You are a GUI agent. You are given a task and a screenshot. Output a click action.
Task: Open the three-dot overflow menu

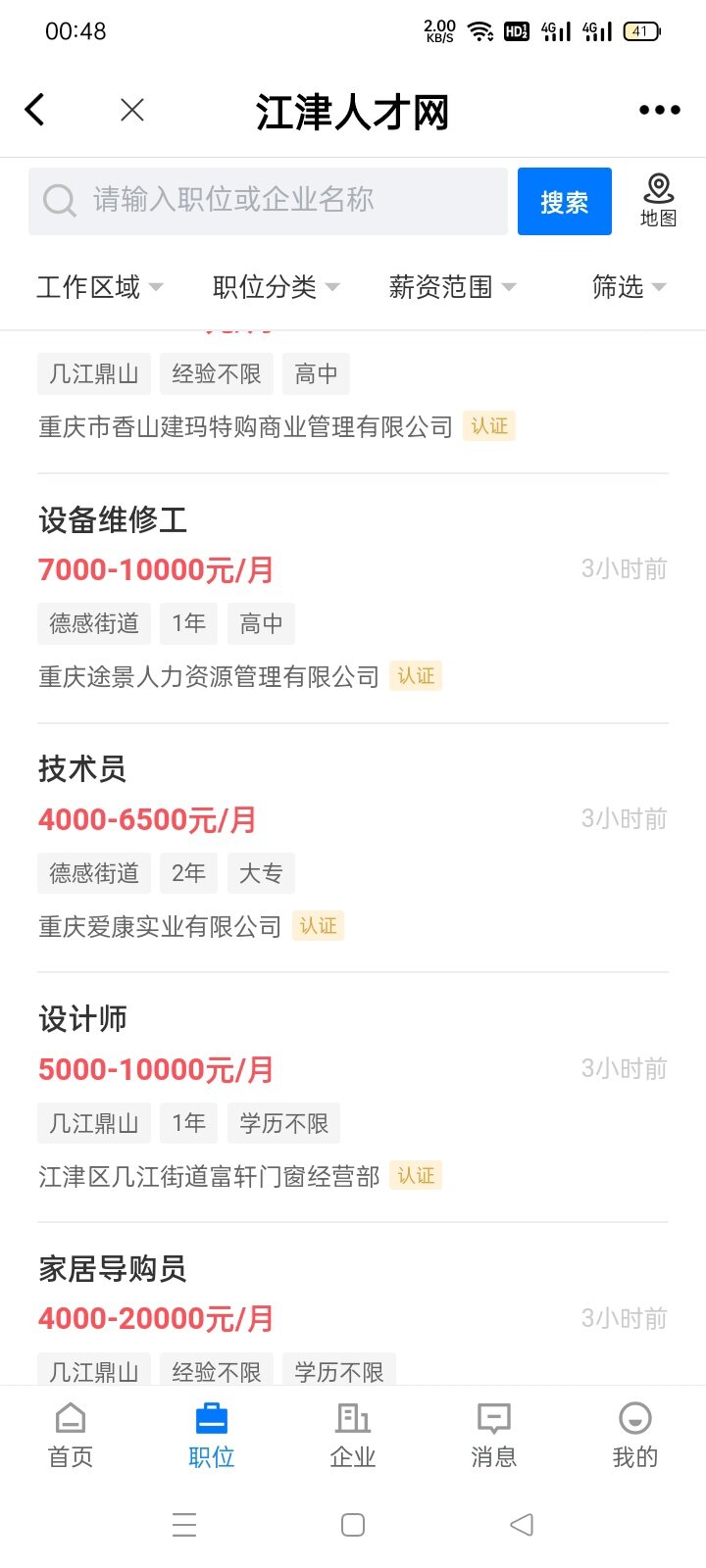[x=659, y=110]
